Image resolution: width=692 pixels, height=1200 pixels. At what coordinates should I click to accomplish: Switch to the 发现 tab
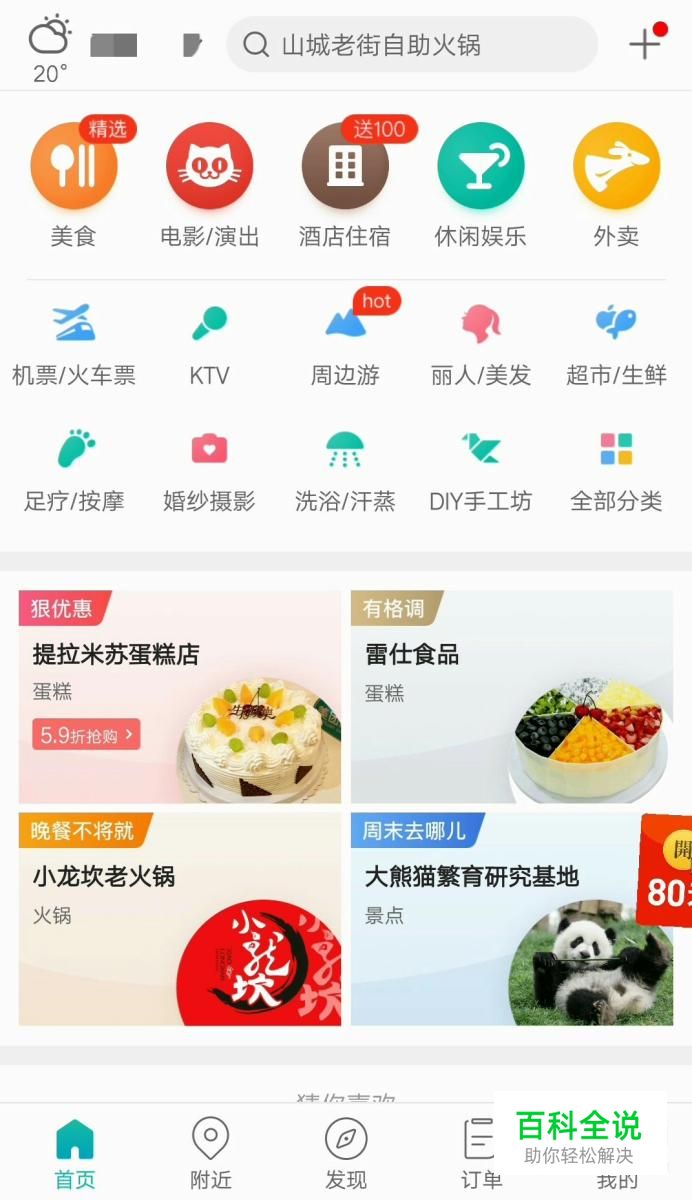tap(346, 1153)
